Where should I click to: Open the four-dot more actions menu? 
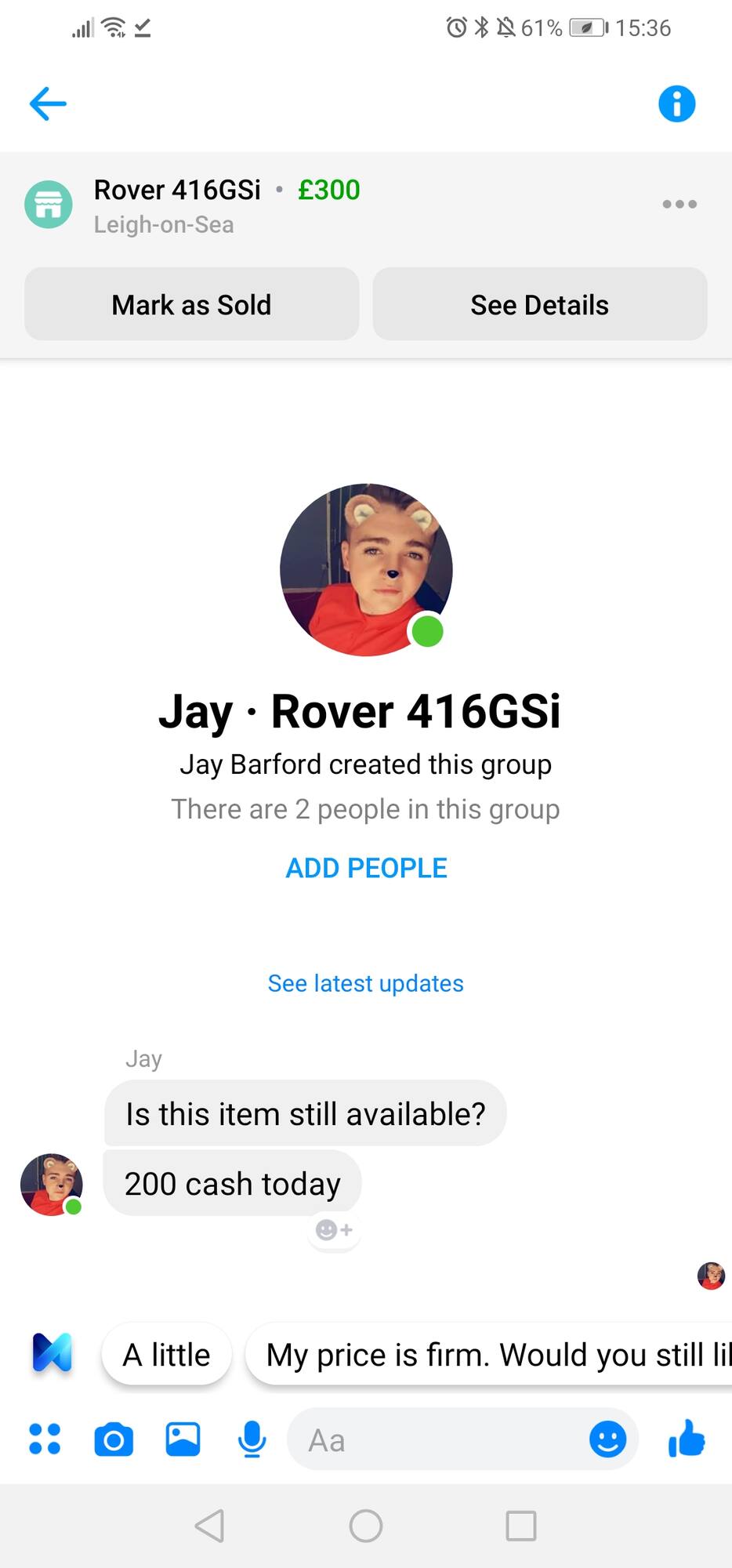coord(45,1439)
